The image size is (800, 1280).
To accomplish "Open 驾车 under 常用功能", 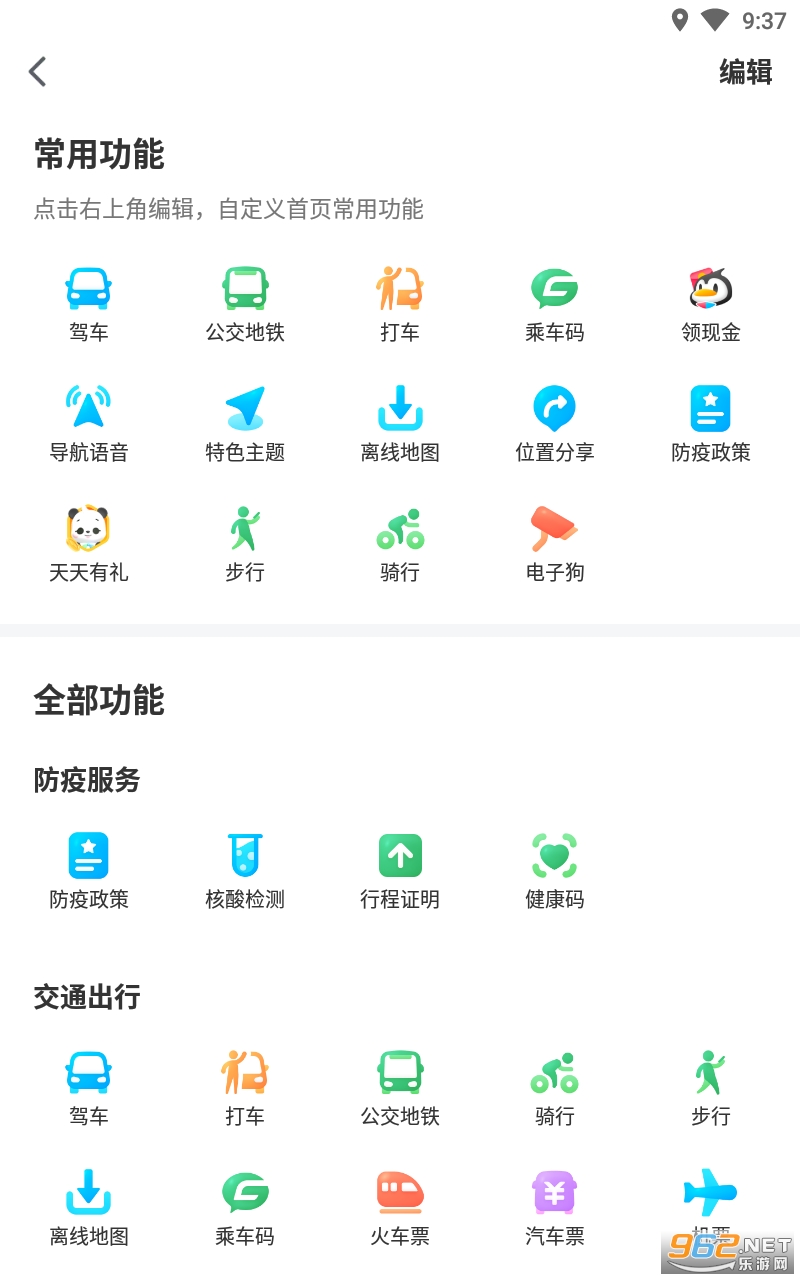I will click(89, 305).
